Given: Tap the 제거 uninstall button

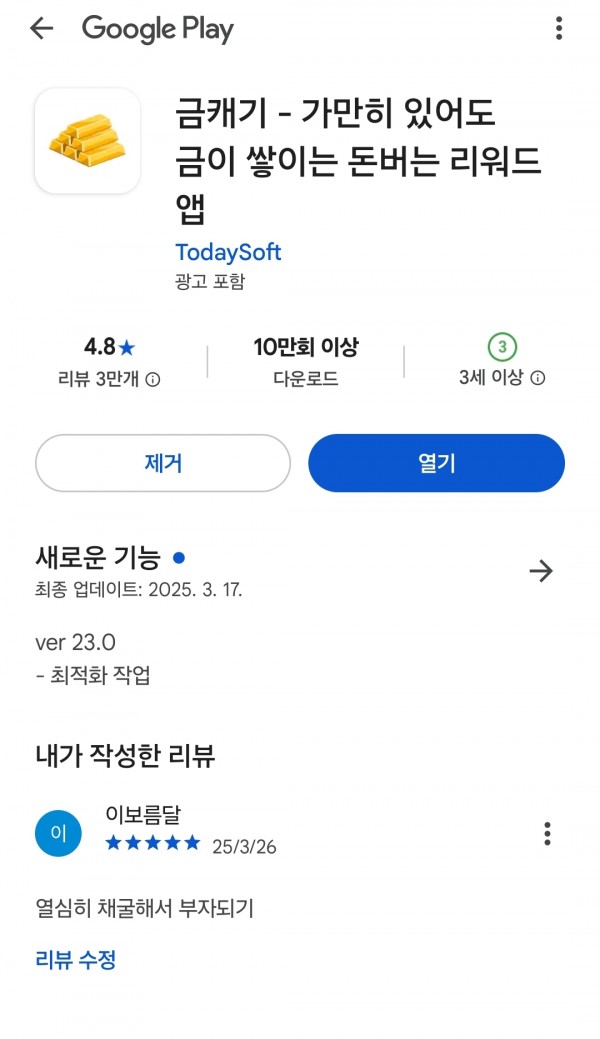Looking at the screenshot, I should pyautogui.click(x=163, y=463).
